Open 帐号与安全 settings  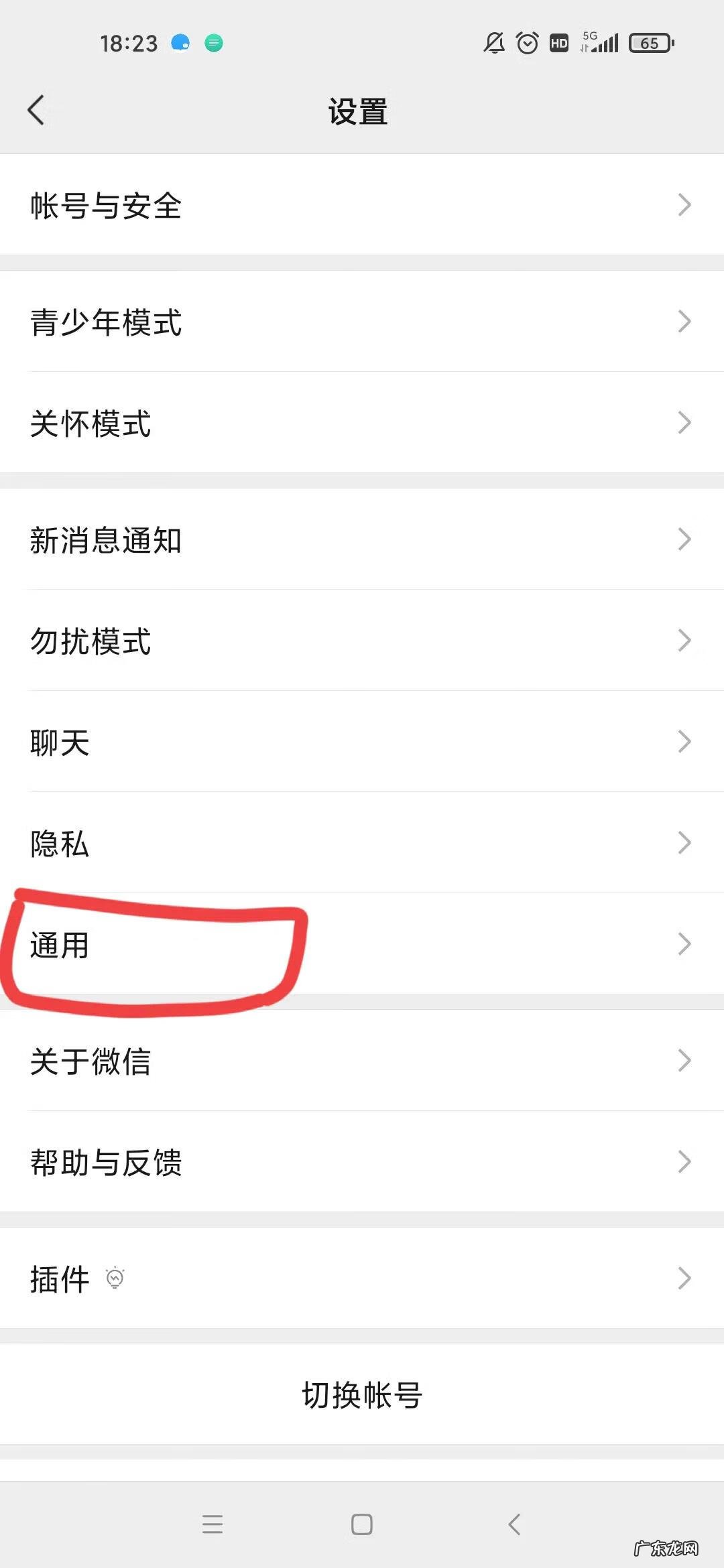tap(362, 205)
